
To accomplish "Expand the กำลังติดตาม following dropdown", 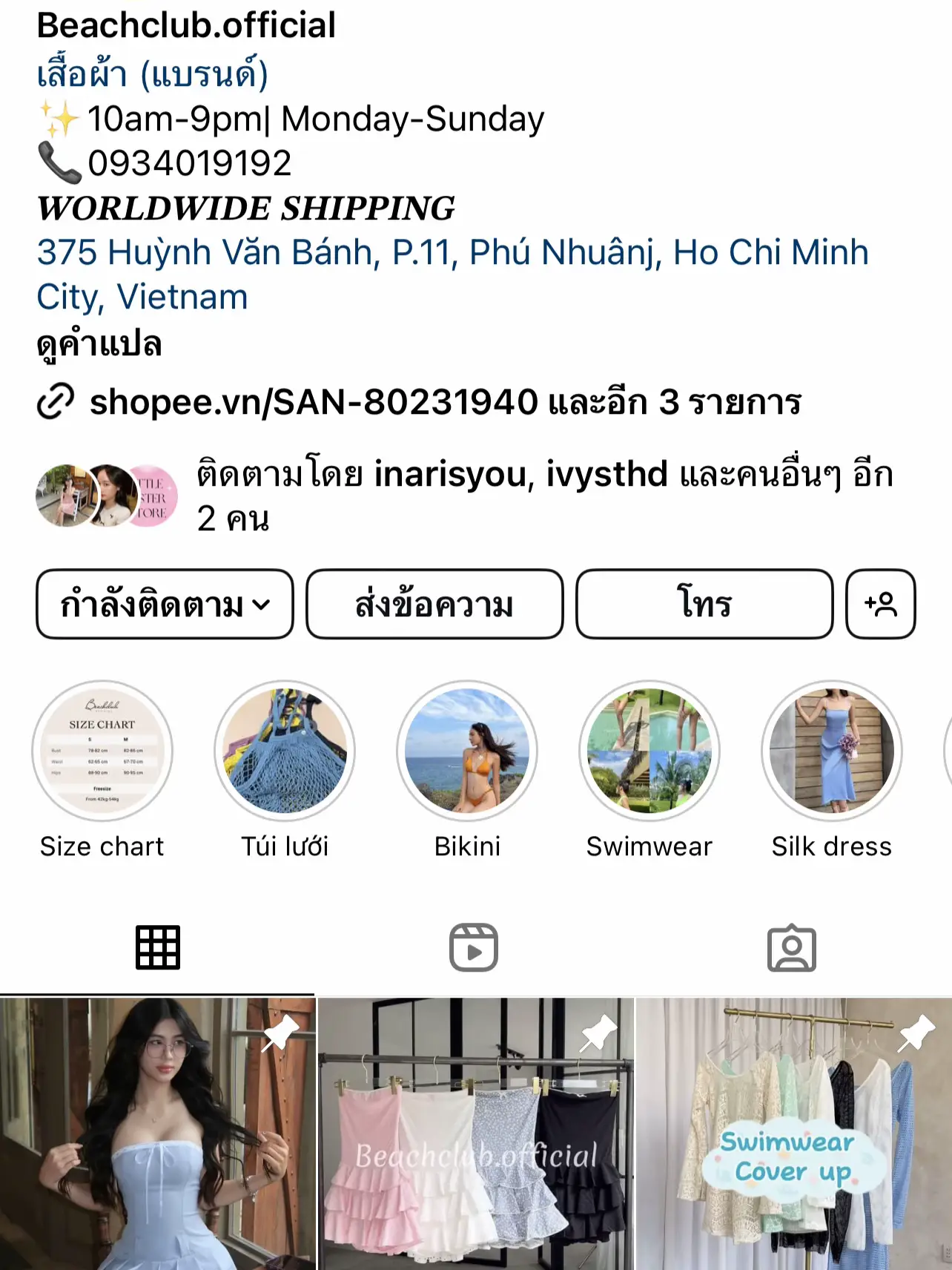I will coord(164,605).
